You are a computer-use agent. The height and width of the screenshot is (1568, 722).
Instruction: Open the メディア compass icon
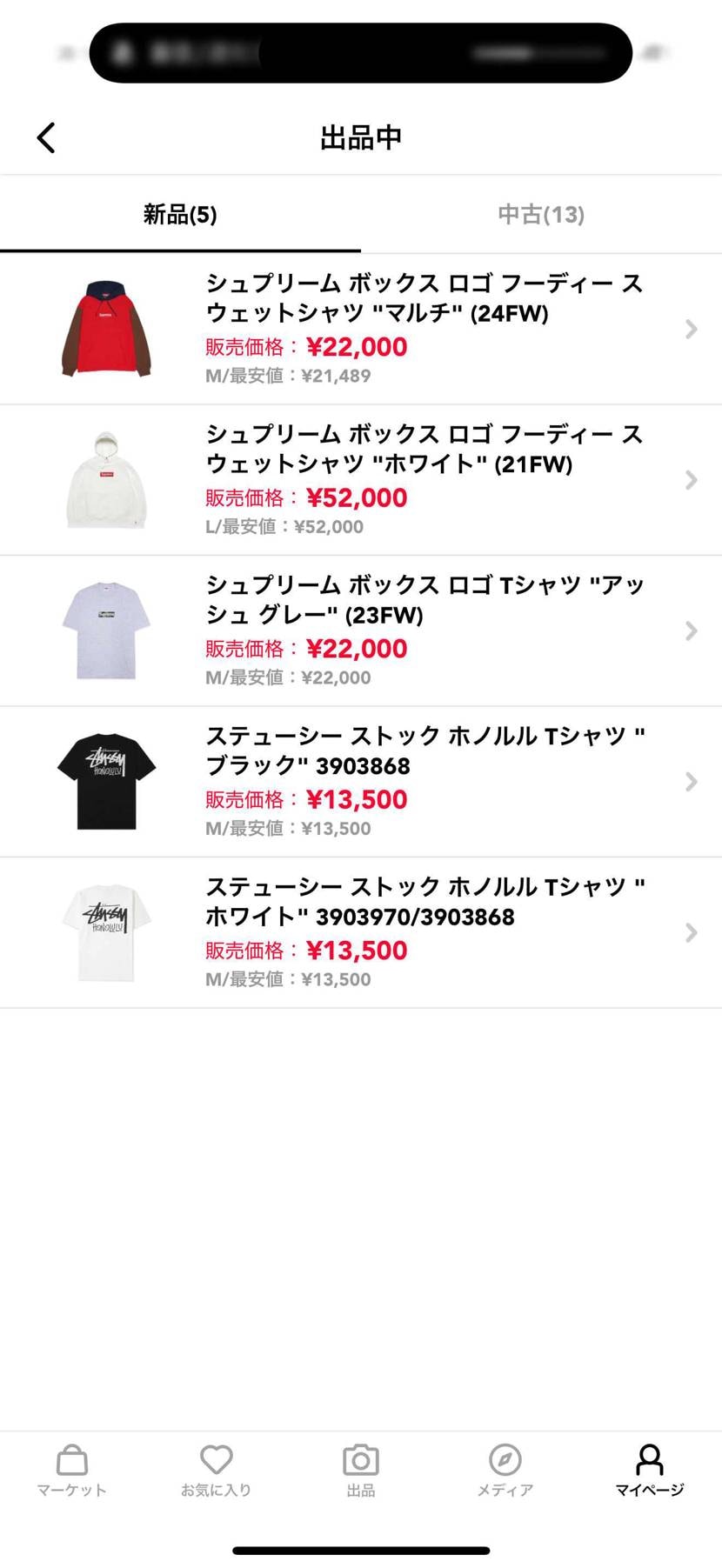pos(505,1470)
